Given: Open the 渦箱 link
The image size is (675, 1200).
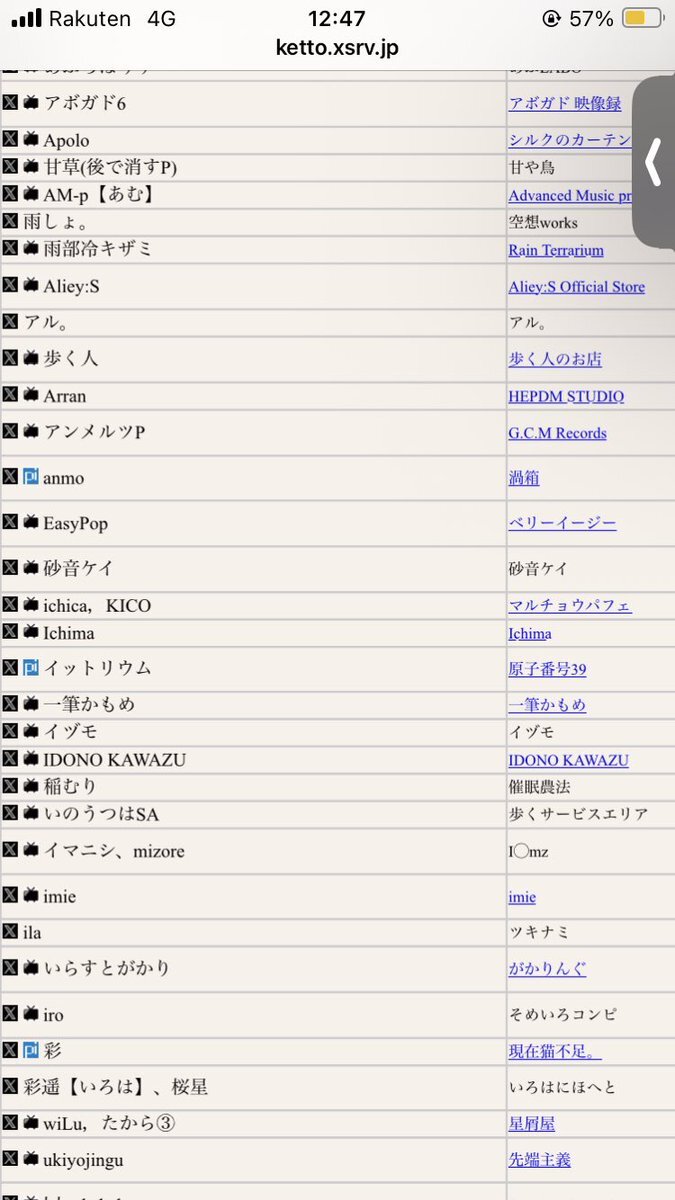Looking at the screenshot, I should pos(524,478).
